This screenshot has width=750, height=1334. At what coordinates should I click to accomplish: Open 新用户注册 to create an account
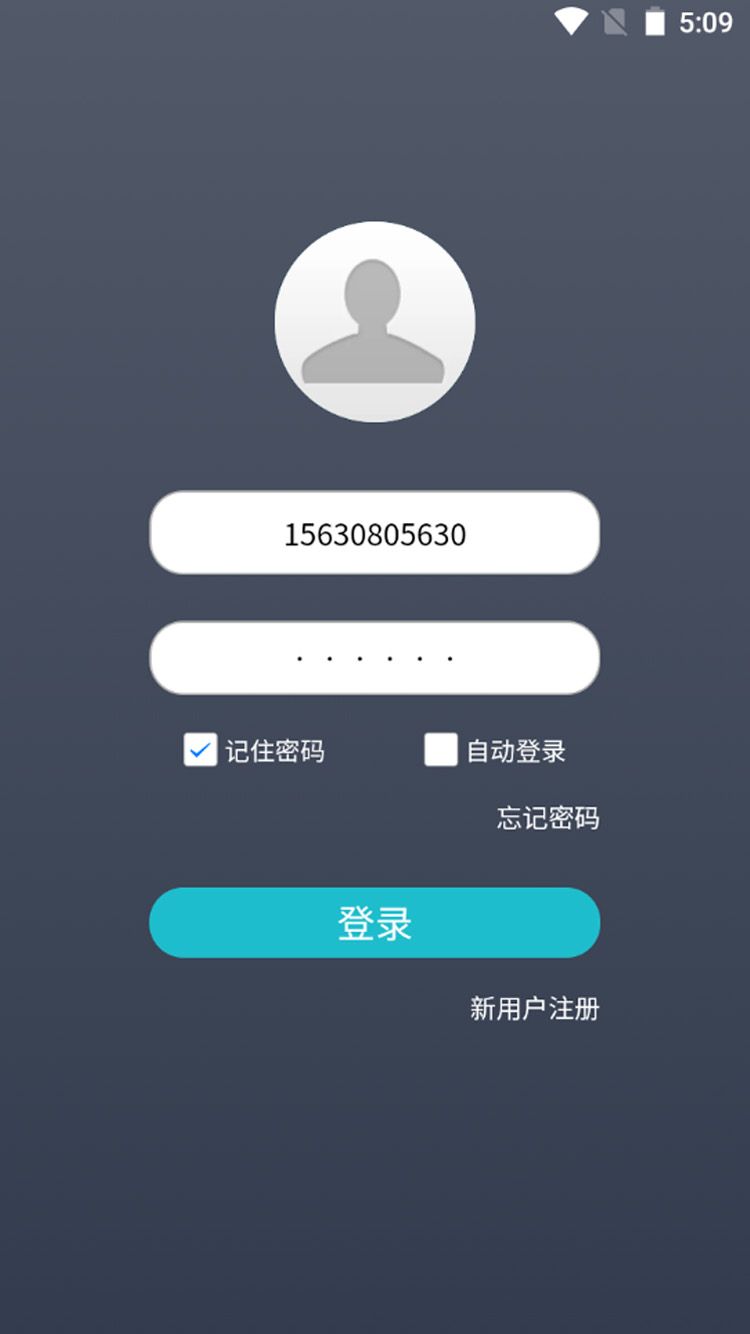click(534, 1008)
